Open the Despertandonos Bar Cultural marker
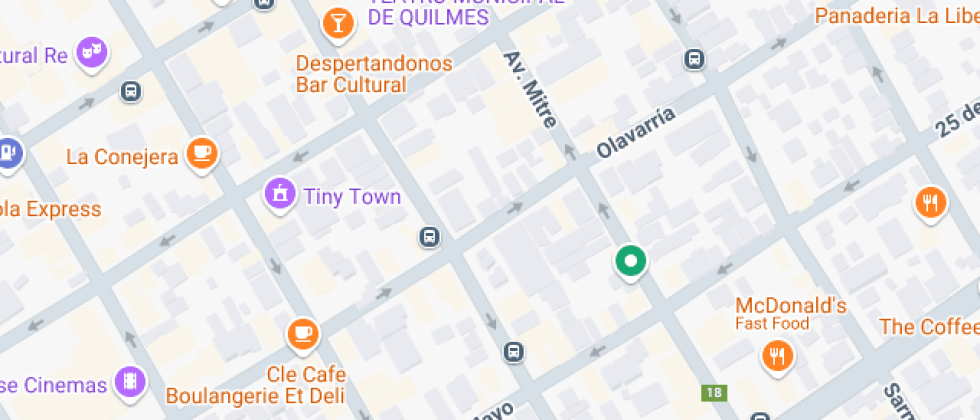 pyautogui.click(x=338, y=23)
